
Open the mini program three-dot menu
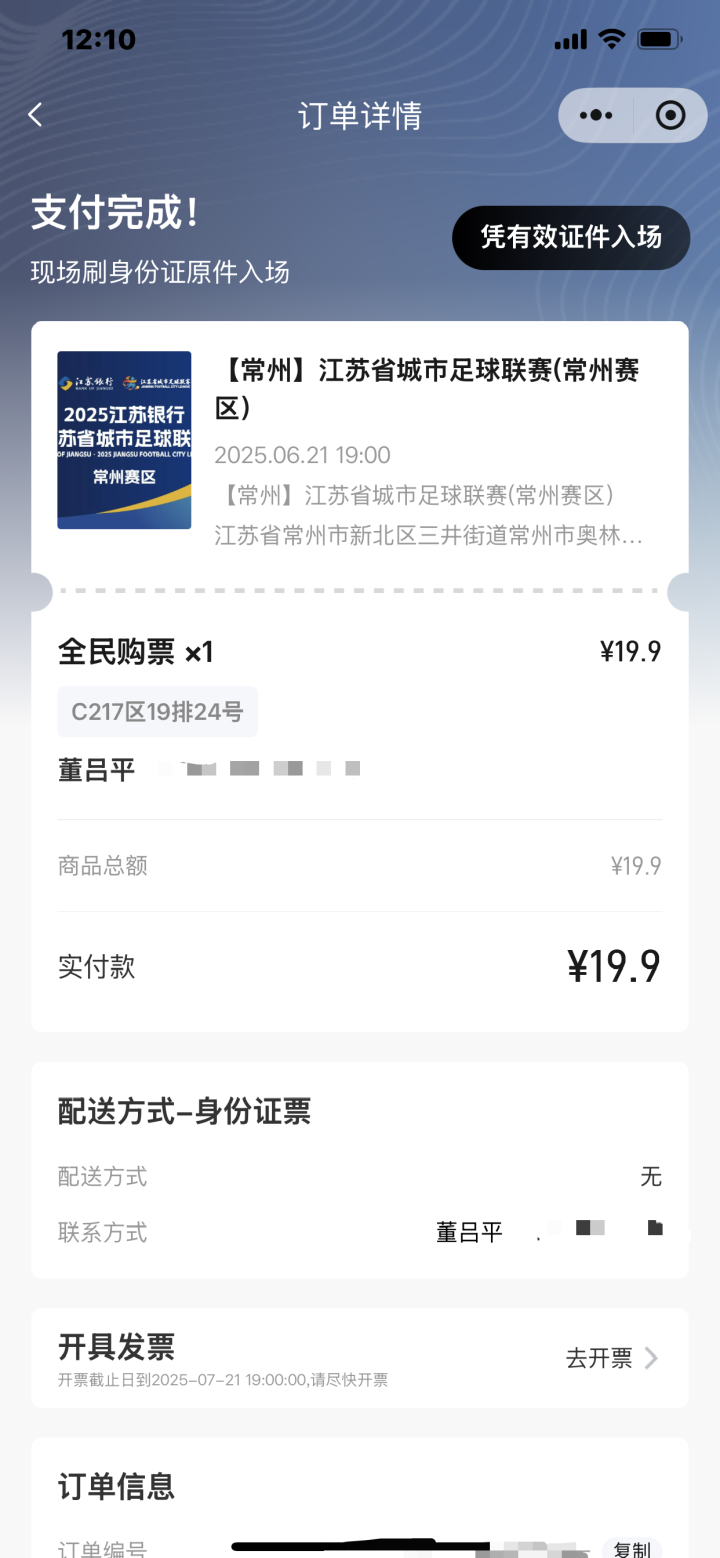[x=596, y=115]
